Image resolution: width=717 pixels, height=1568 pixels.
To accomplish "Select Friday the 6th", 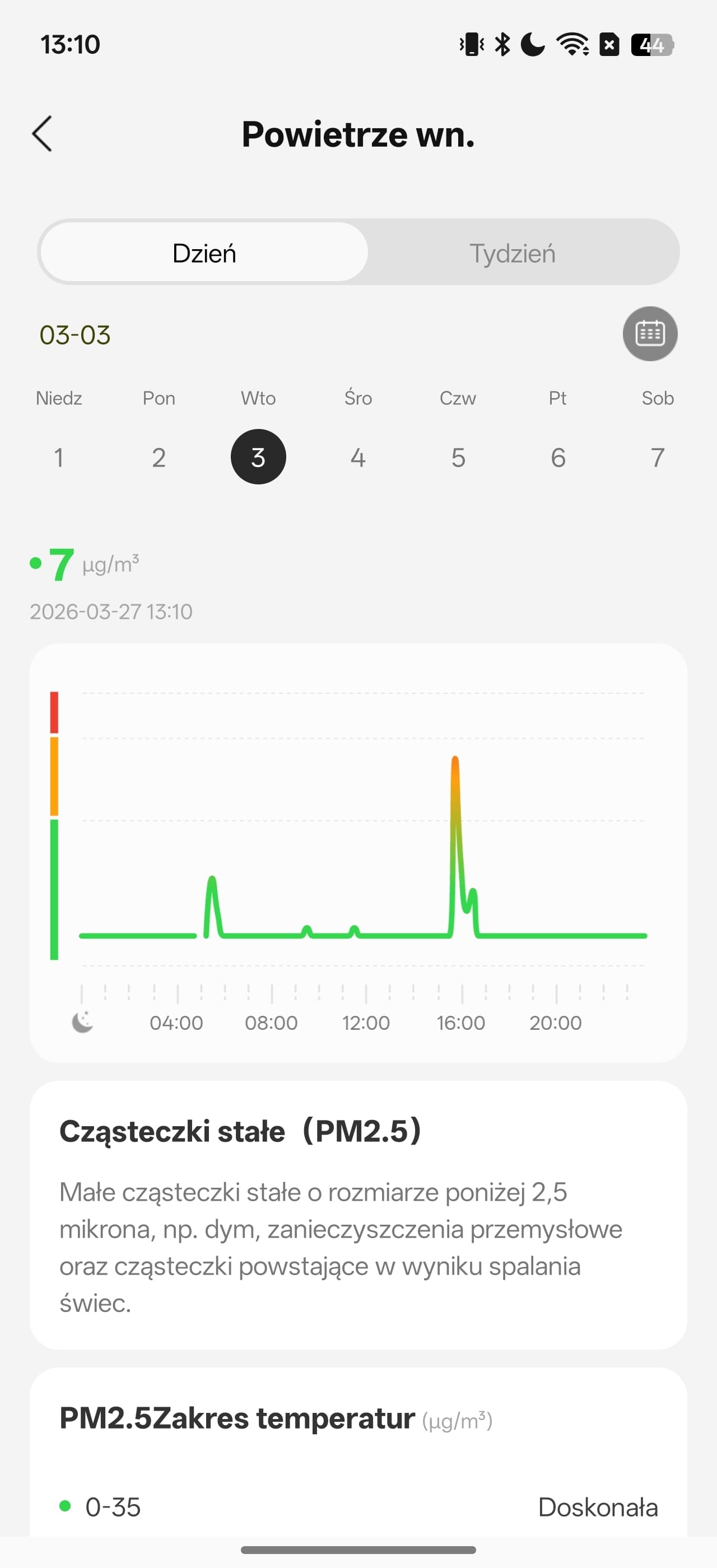I will 557,457.
